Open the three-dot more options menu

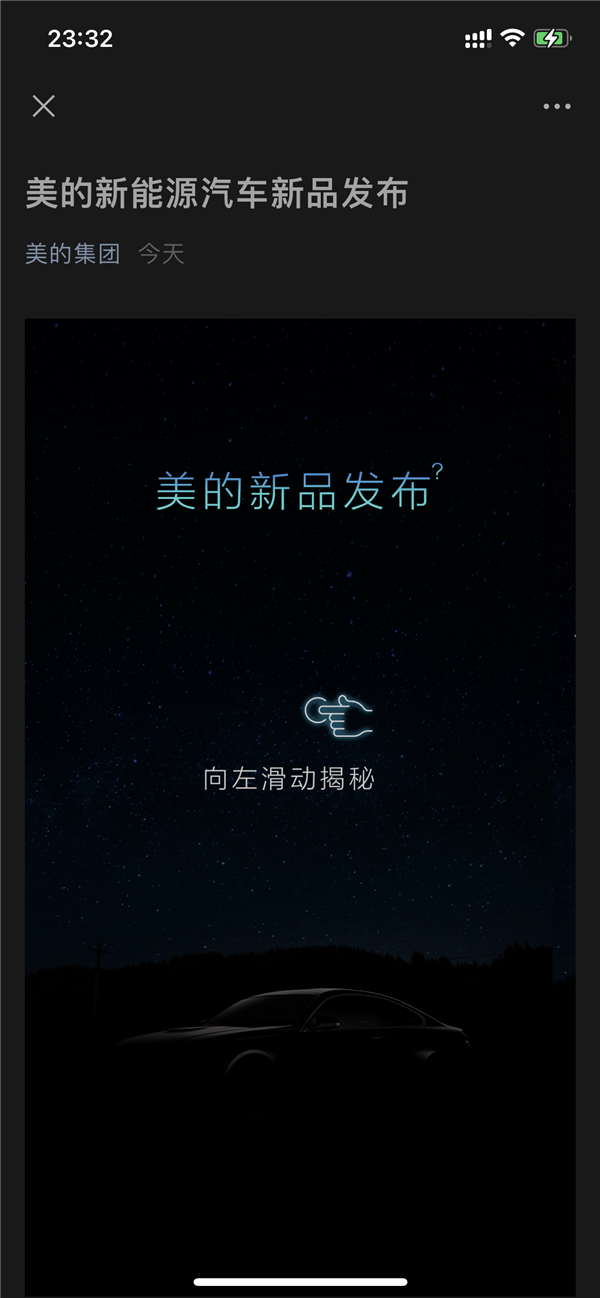click(x=556, y=106)
